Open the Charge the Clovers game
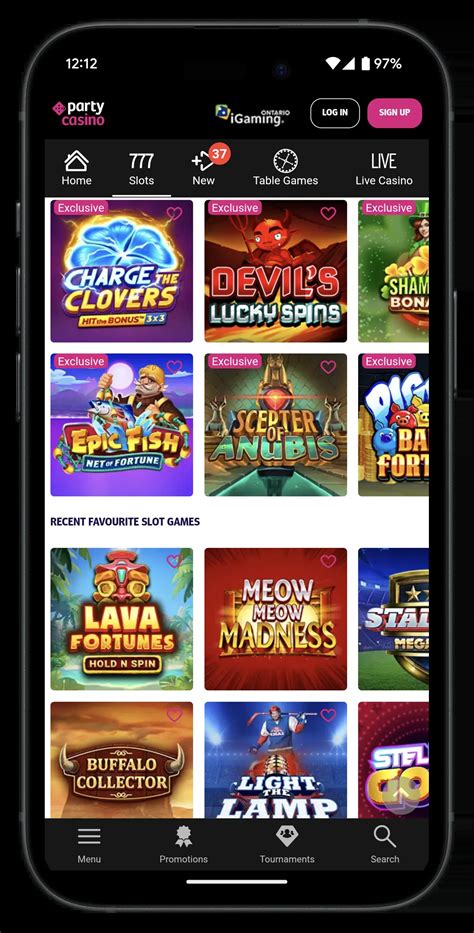The image size is (474, 933). pyautogui.click(x=121, y=271)
